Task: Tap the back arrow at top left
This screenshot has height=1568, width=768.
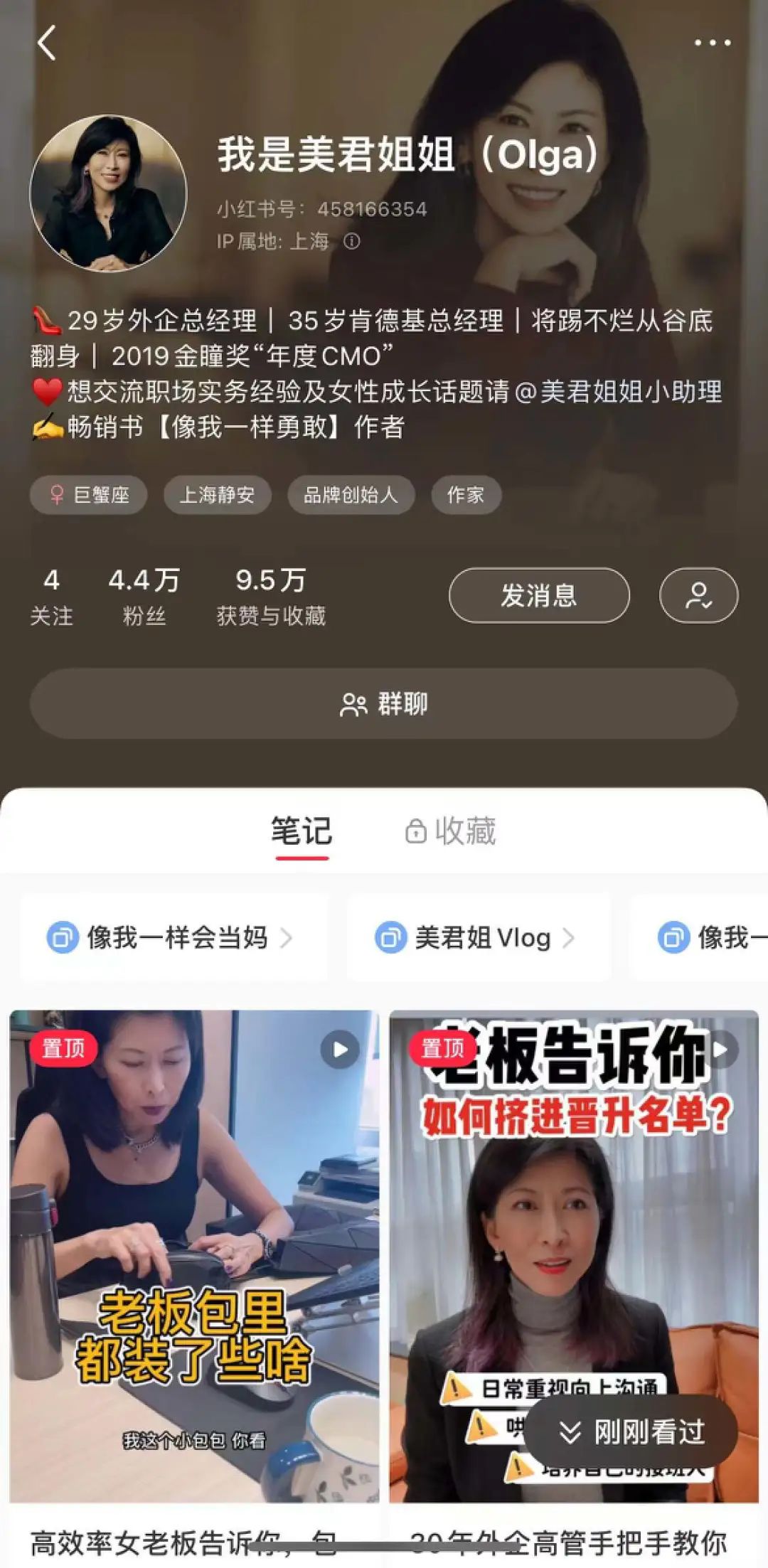Action: click(46, 43)
